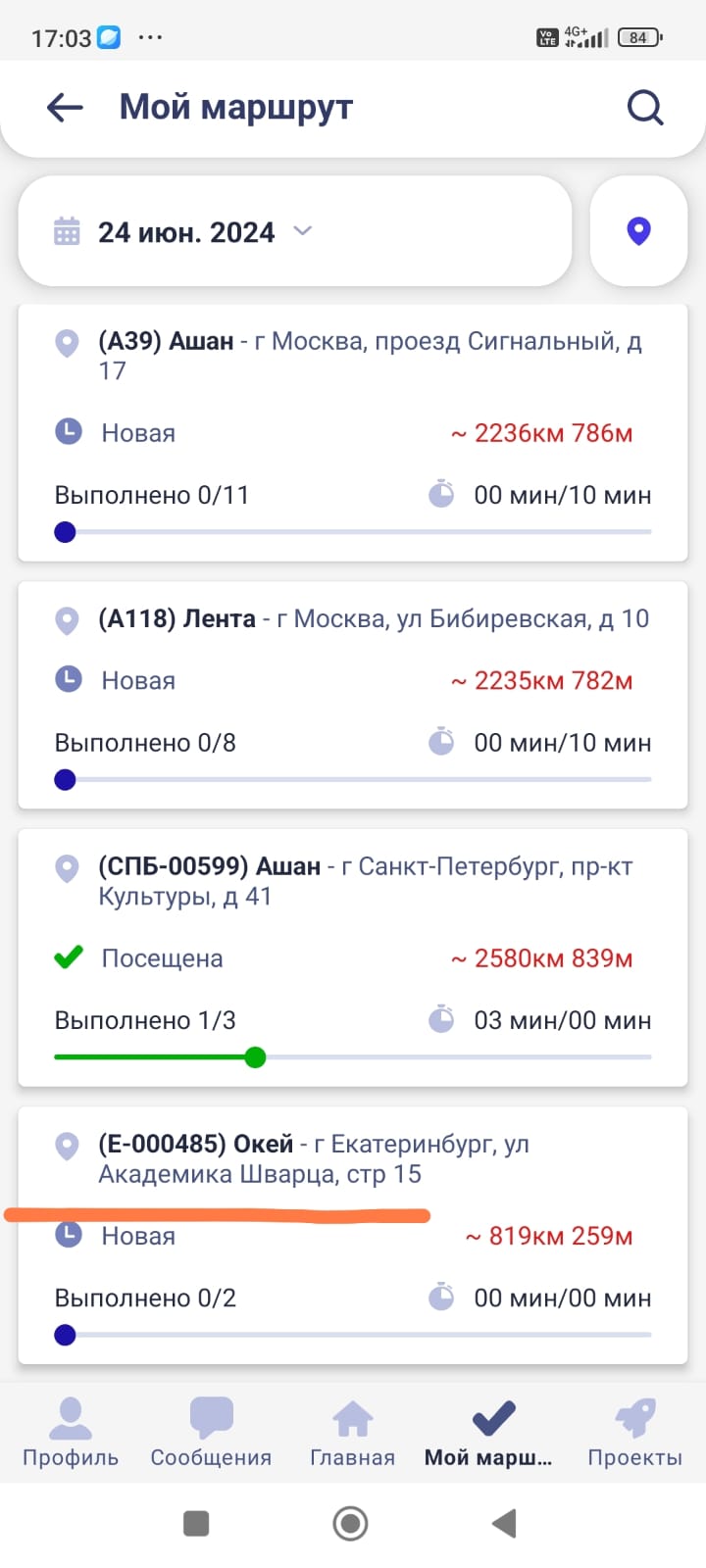
Task: Open the map location pin button
Action: [638, 231]
